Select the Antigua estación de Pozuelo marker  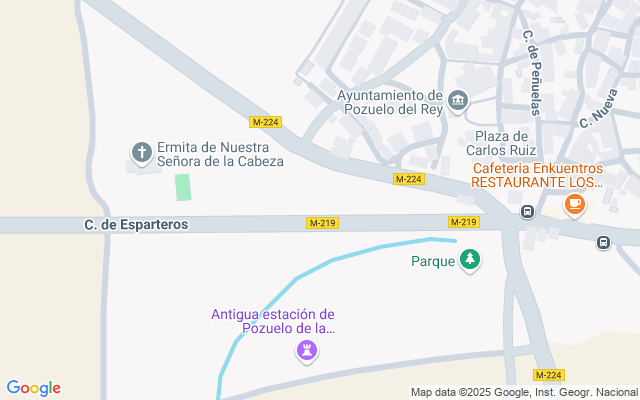click(x=306, y=350)
